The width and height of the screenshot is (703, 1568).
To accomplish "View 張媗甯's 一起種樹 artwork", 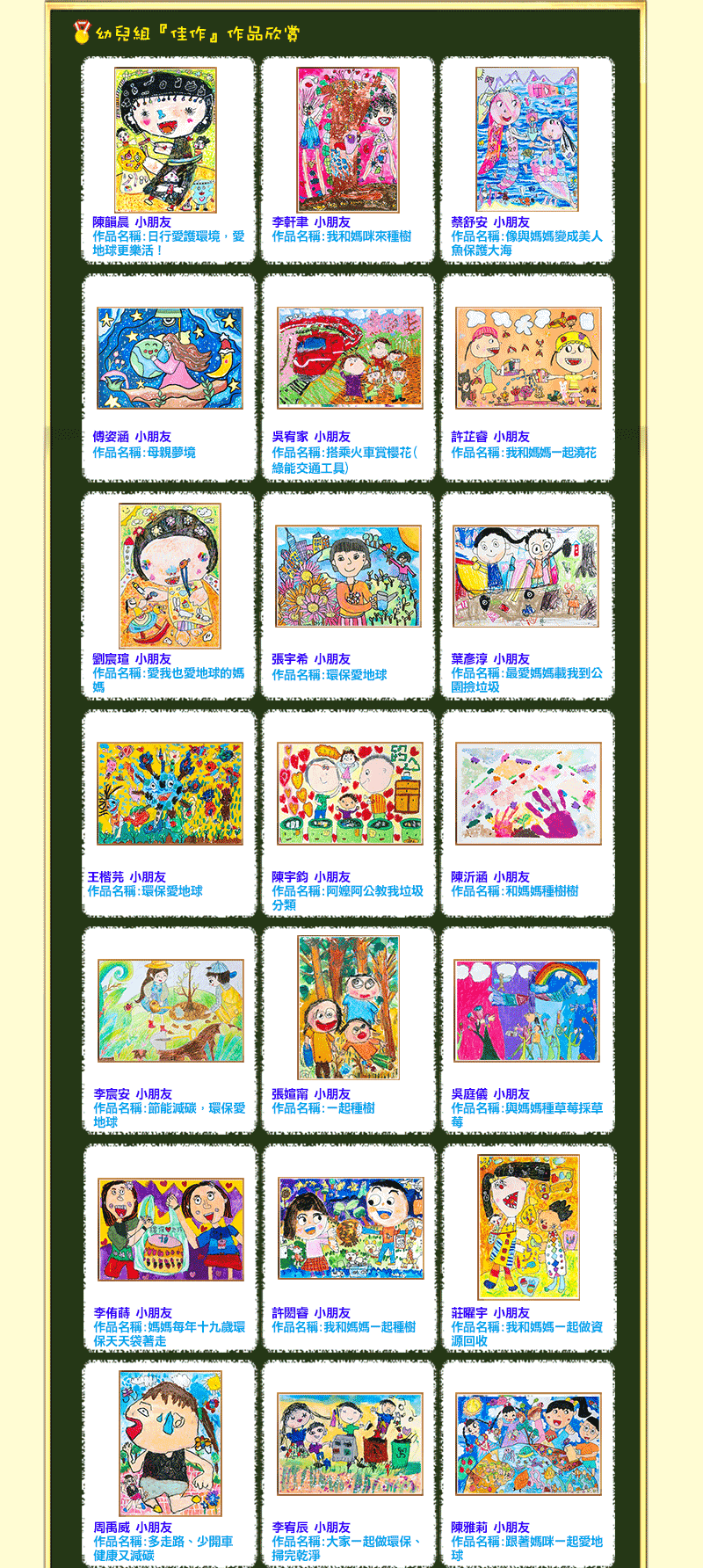I will coord(348,1007).
